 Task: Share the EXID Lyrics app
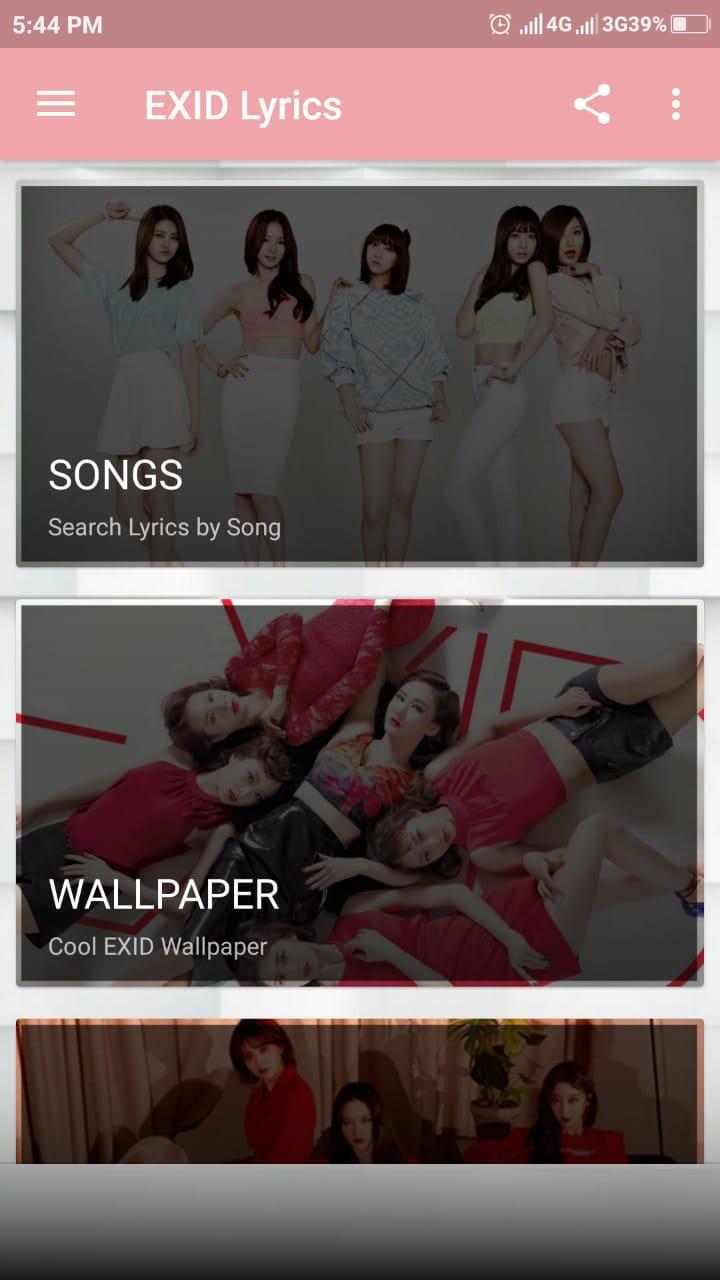tap(591, 104)
